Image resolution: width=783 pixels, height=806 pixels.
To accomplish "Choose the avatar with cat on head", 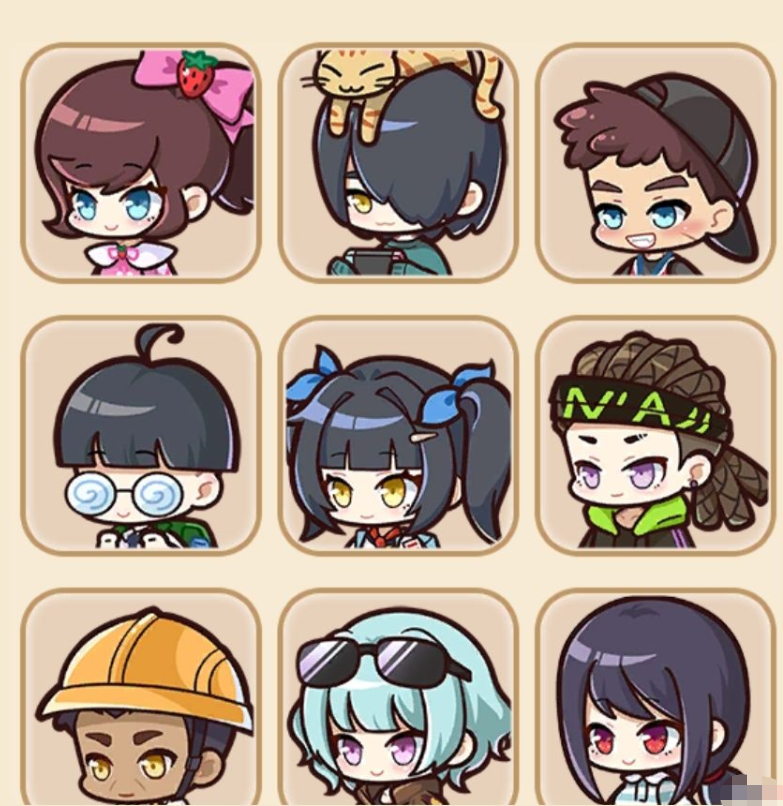I will click(x=398, y=162).
